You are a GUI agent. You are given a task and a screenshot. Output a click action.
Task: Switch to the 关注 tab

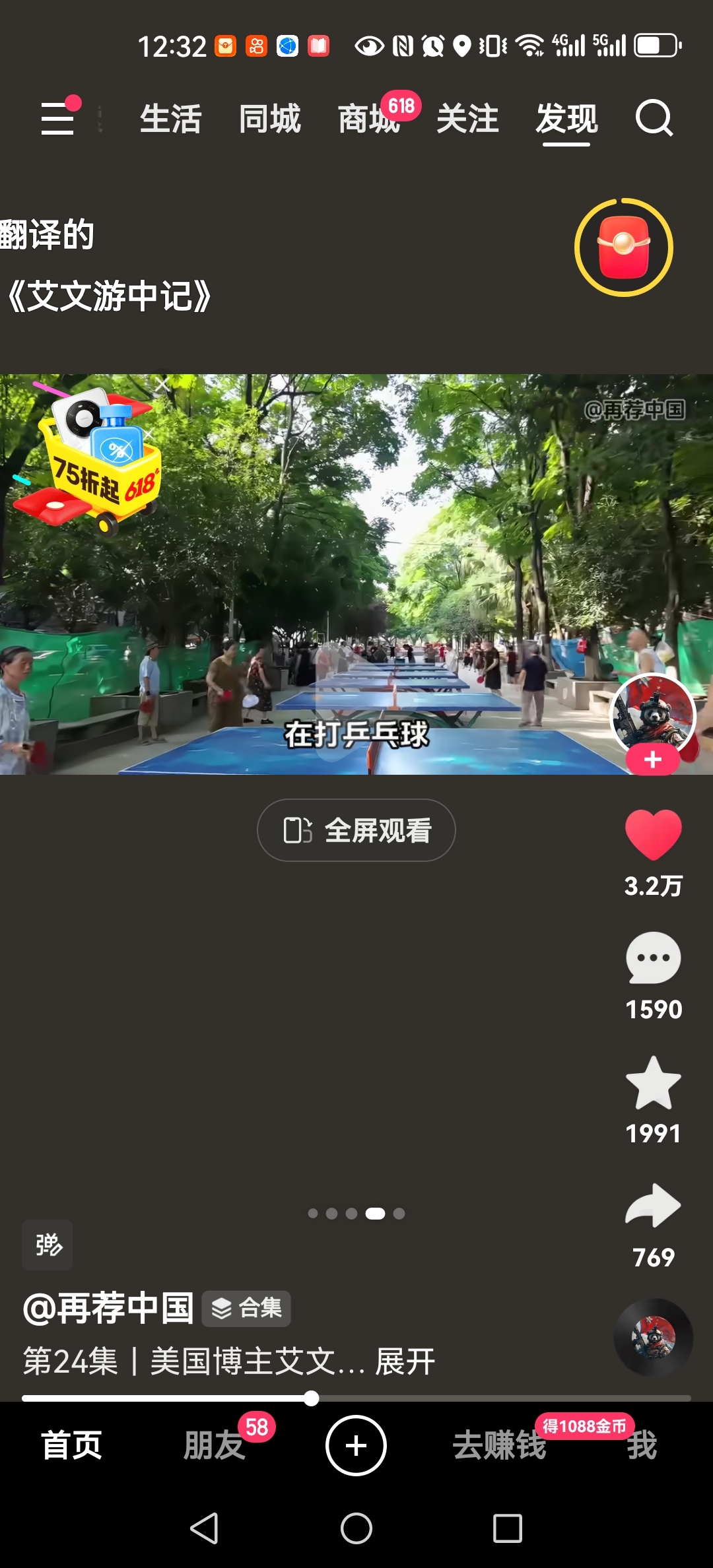pos(467,119)
